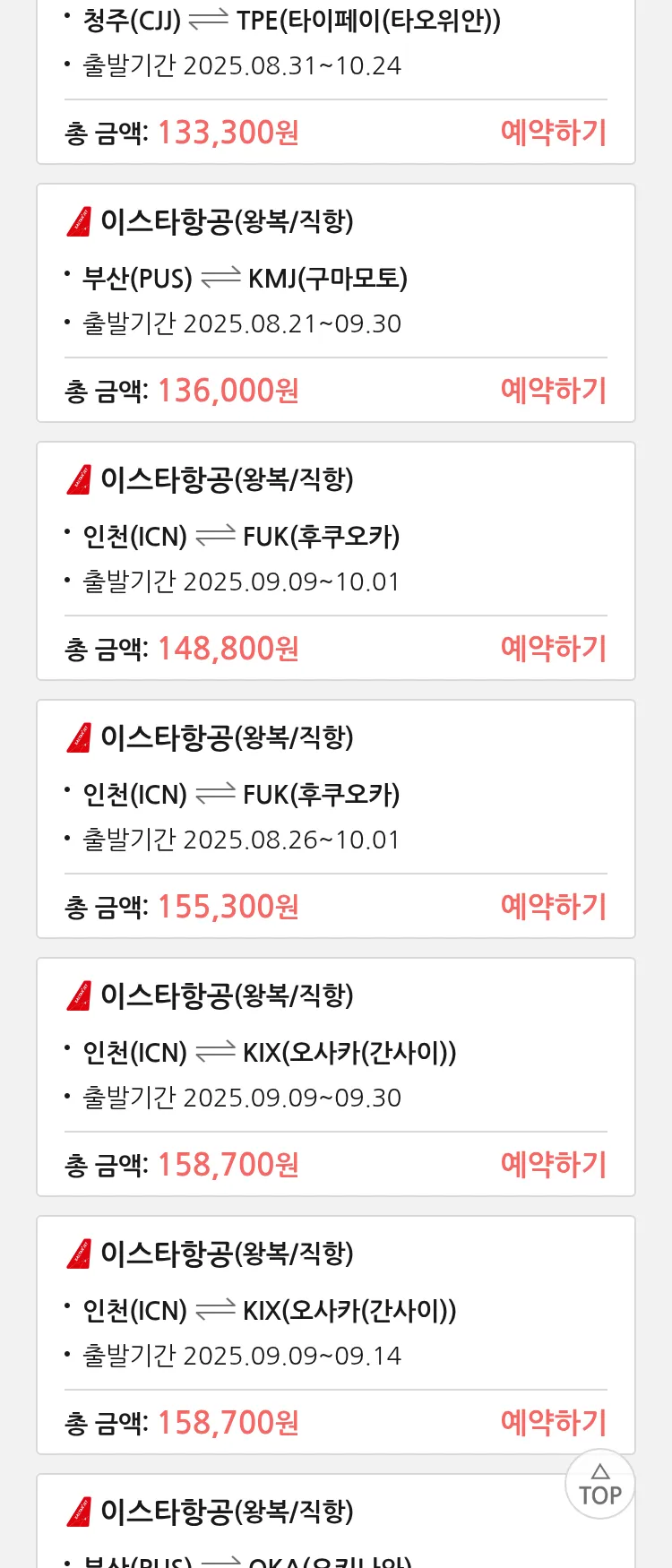
Task: Select 예약하기 on the 148,800원 Fukuoka fare
Action: coord(553,649)
